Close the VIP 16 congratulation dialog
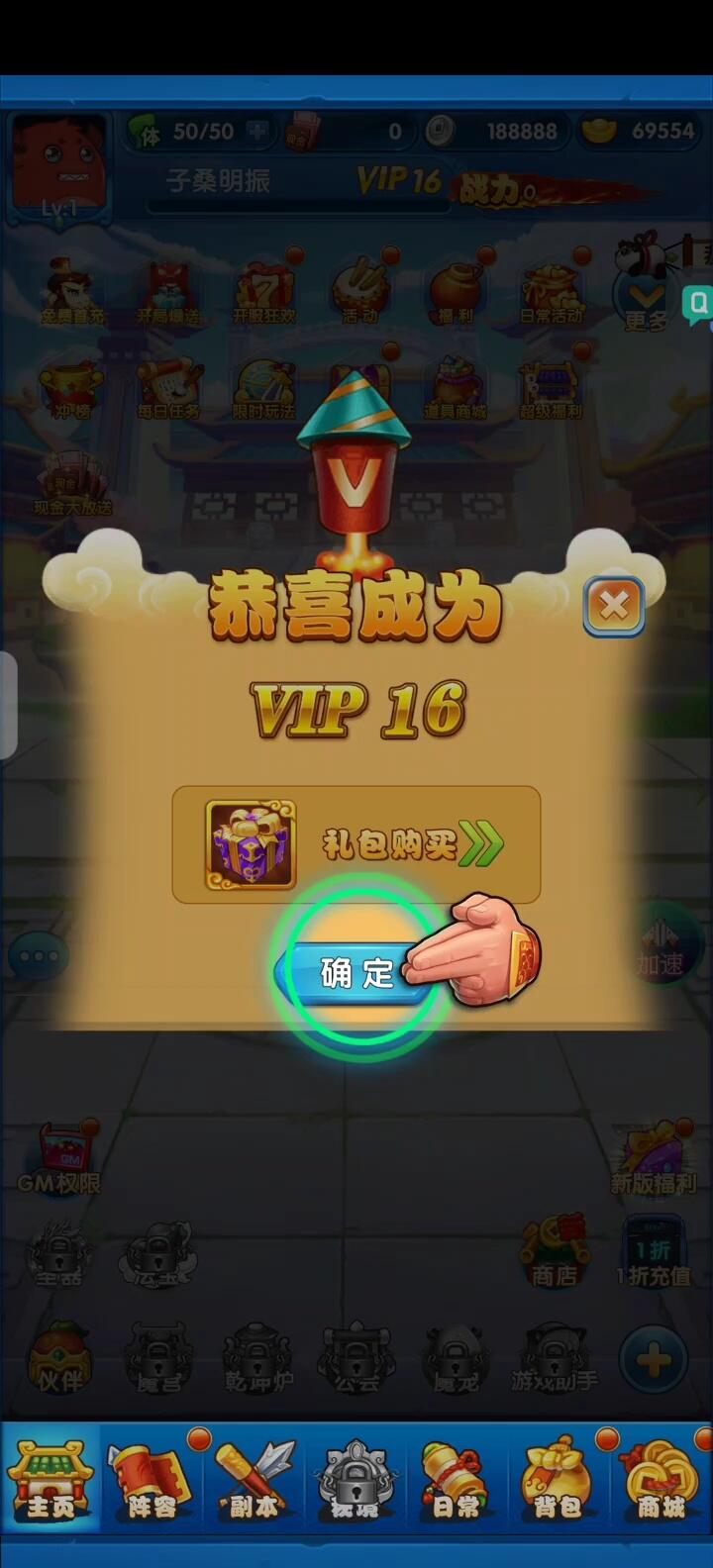 614,605
